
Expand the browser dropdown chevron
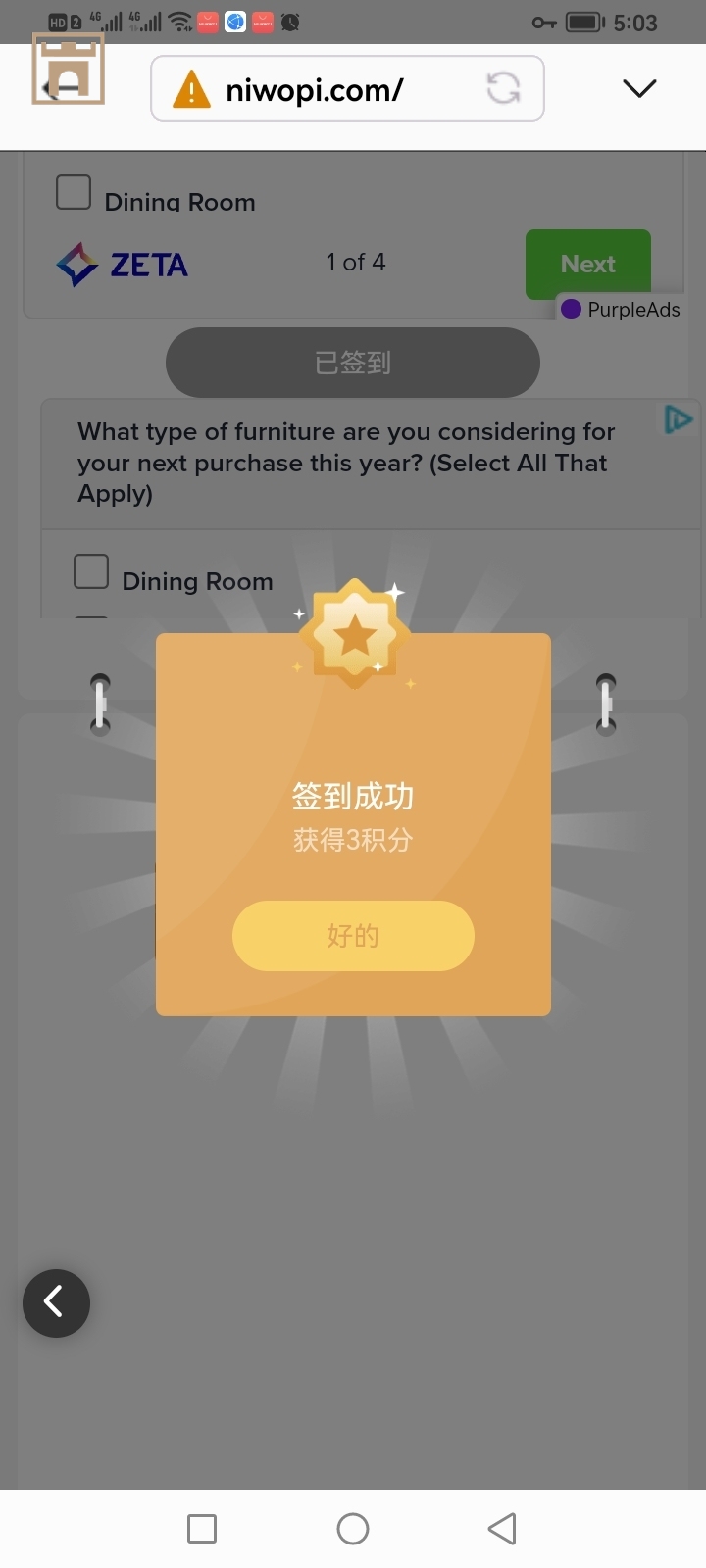[639, 89]
